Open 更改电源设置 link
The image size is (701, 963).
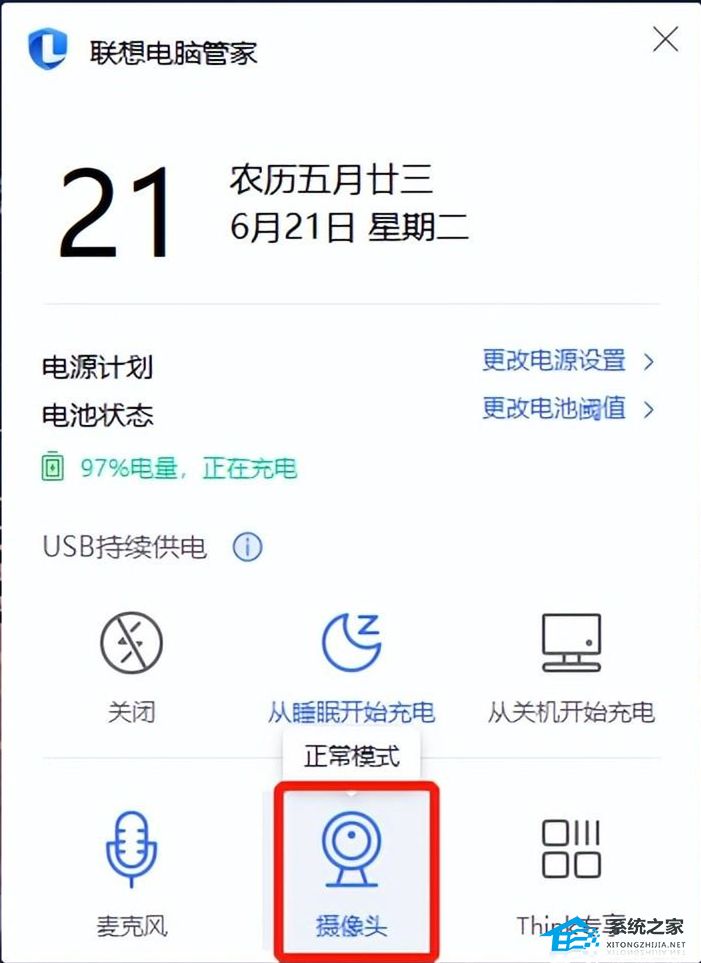click(566, 361)
